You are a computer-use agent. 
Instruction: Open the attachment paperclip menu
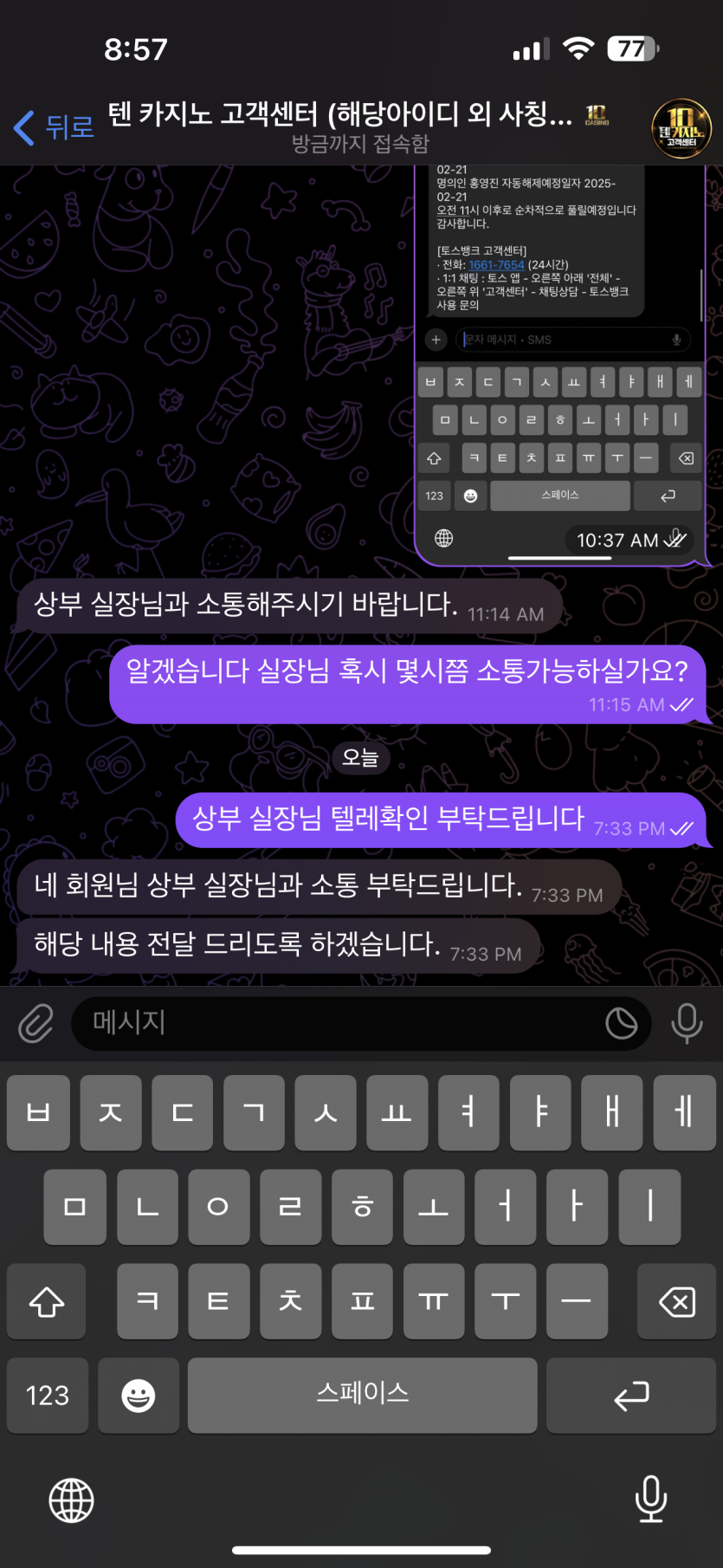pyautogui.click(x=36, y=1023)
